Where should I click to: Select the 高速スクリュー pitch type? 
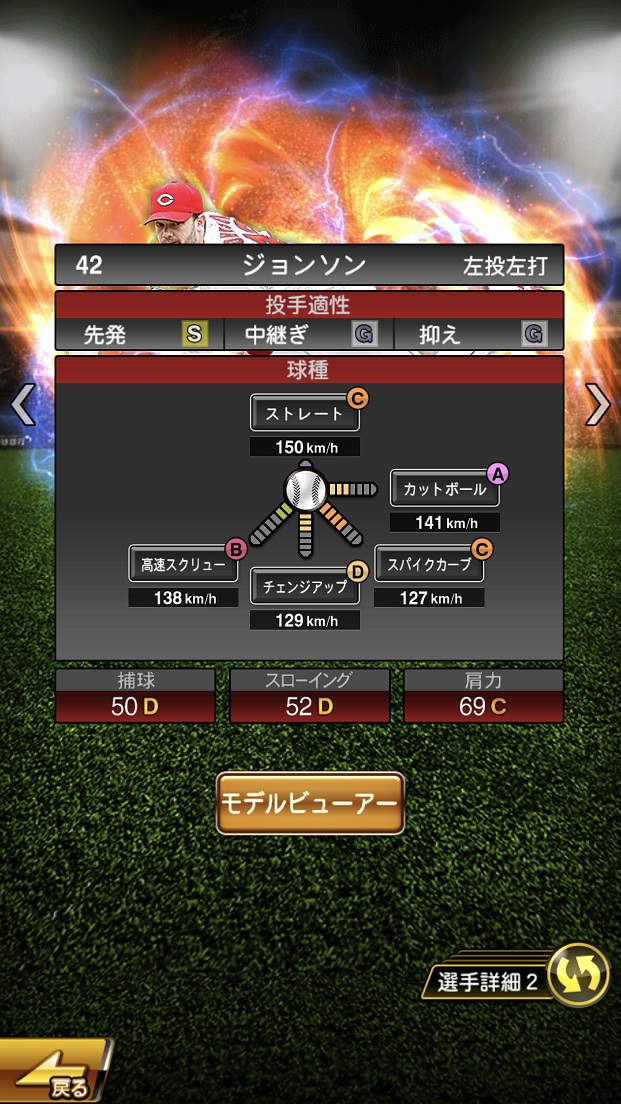182,564
